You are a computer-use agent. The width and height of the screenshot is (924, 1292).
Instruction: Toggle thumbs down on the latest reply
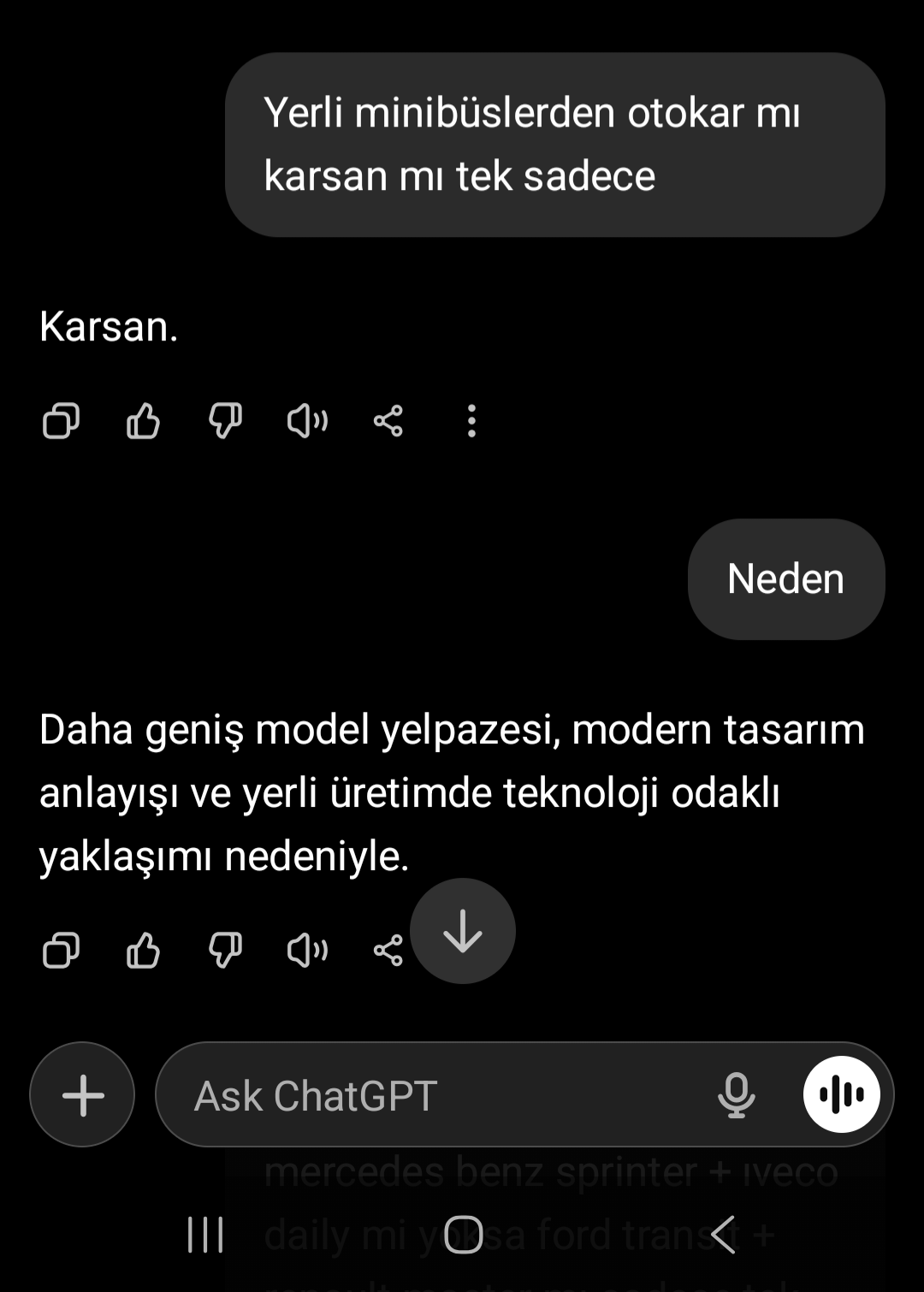pos(225,950)
